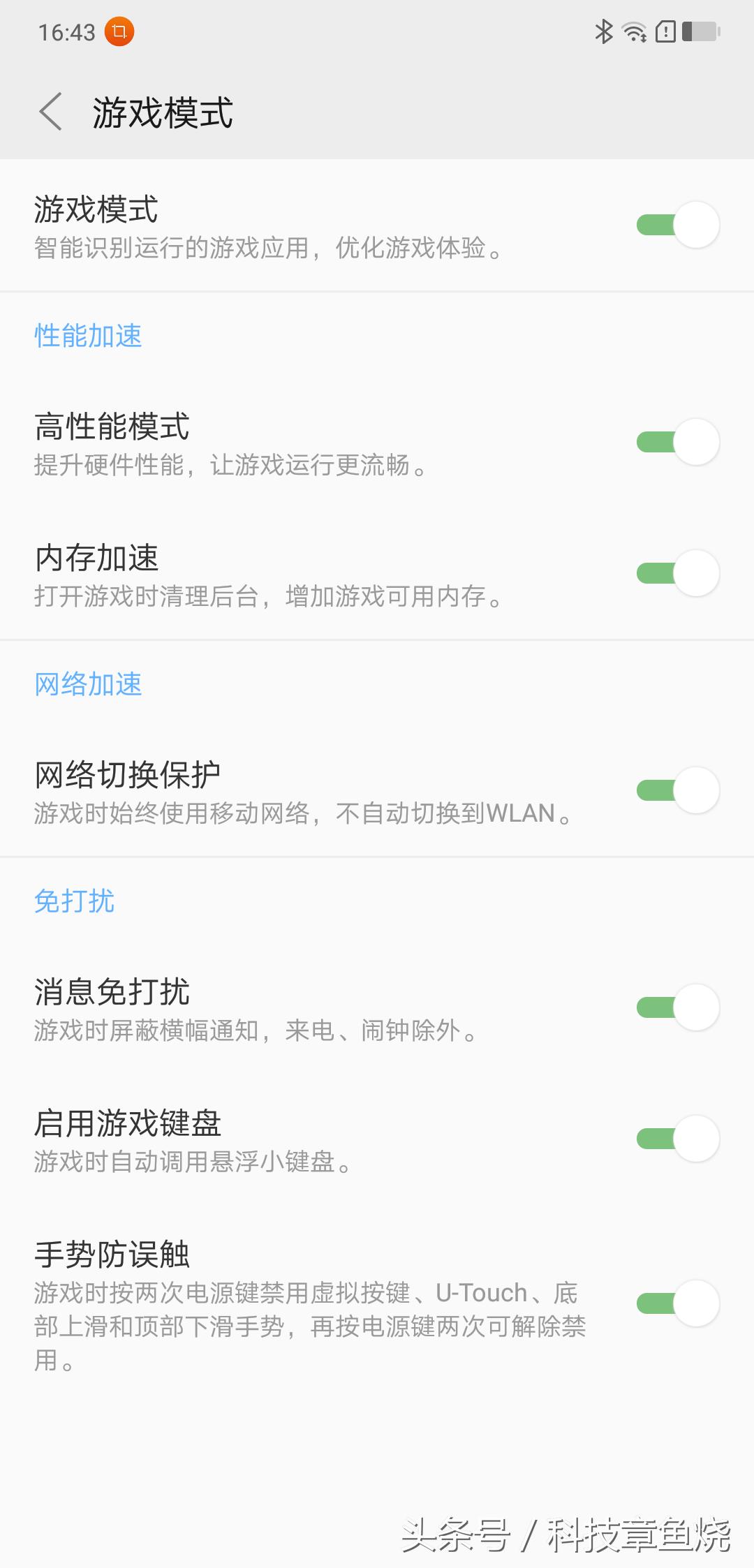This screenshot has height=1568, width=754.
Task: Select the 性能加速 section header
Action: (x=89, y=336)
